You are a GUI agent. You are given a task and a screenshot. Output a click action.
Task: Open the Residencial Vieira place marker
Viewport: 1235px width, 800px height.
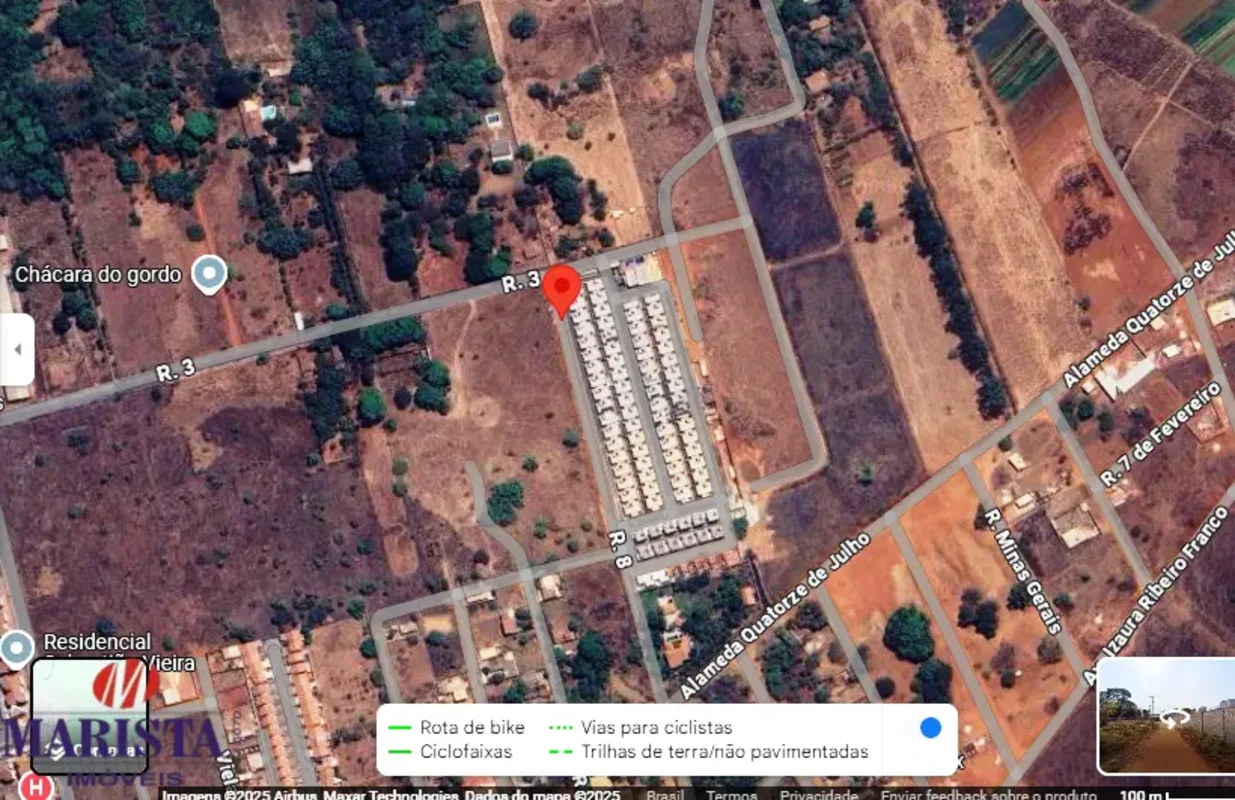pyautogui.click(x=17, y=649)
